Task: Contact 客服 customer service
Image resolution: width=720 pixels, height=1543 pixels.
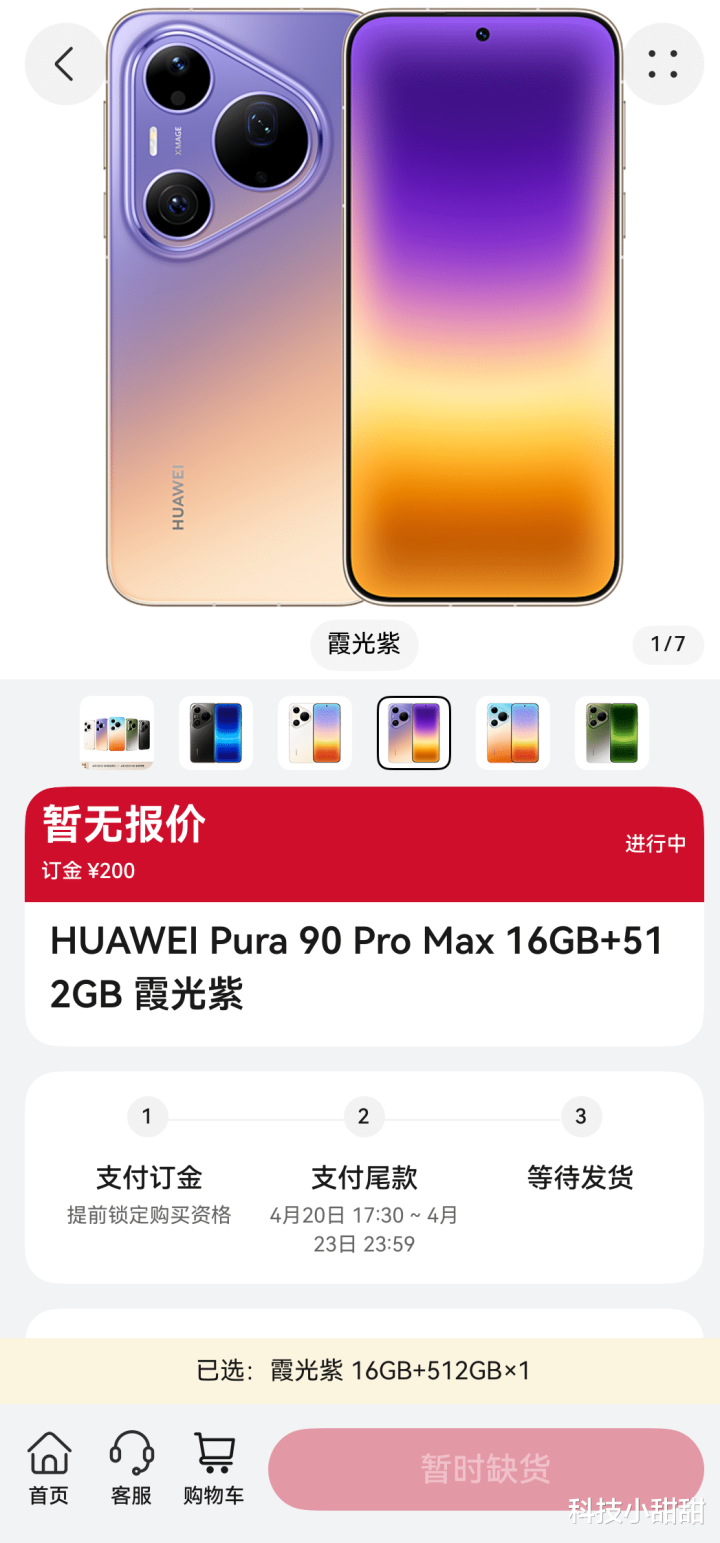Action: click(131, 1468)
